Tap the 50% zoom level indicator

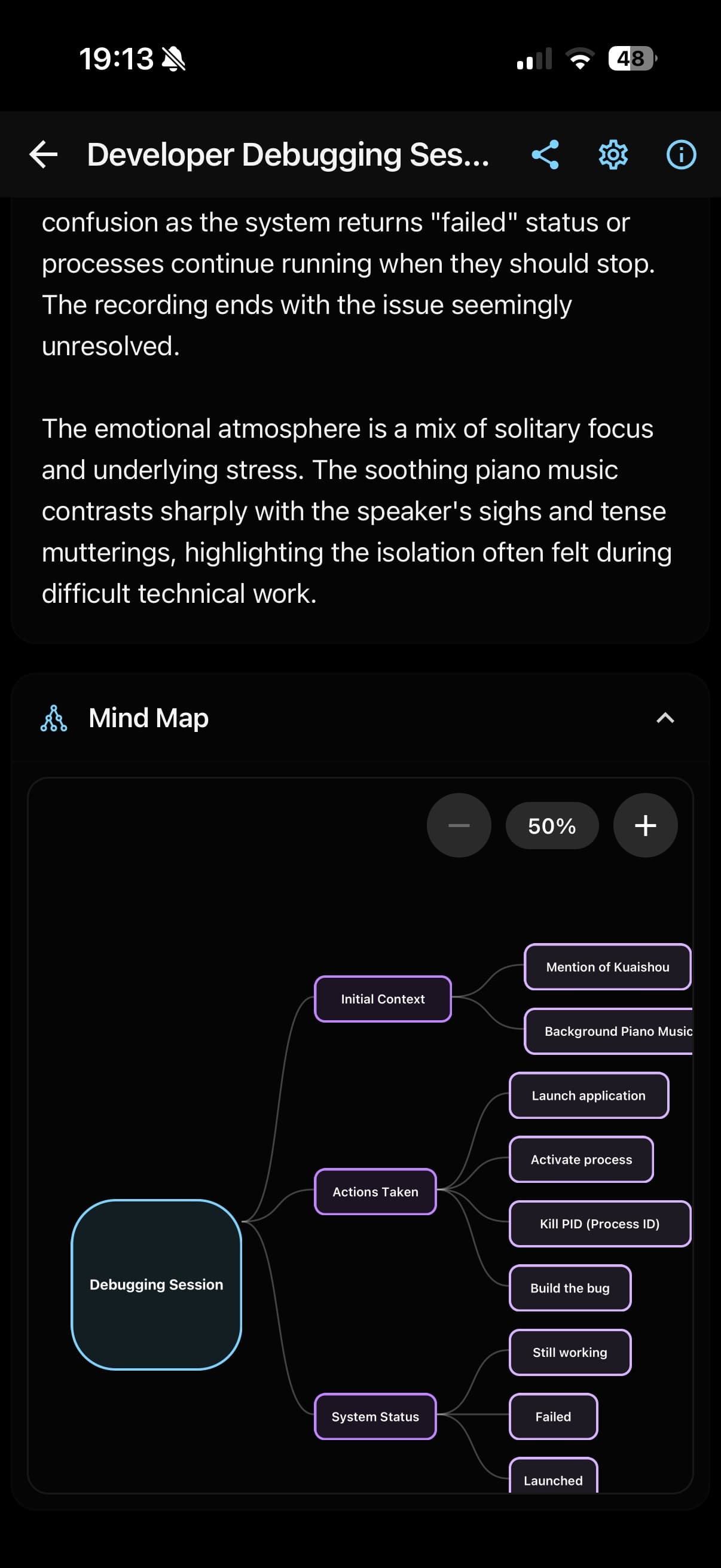coord(551,825)
